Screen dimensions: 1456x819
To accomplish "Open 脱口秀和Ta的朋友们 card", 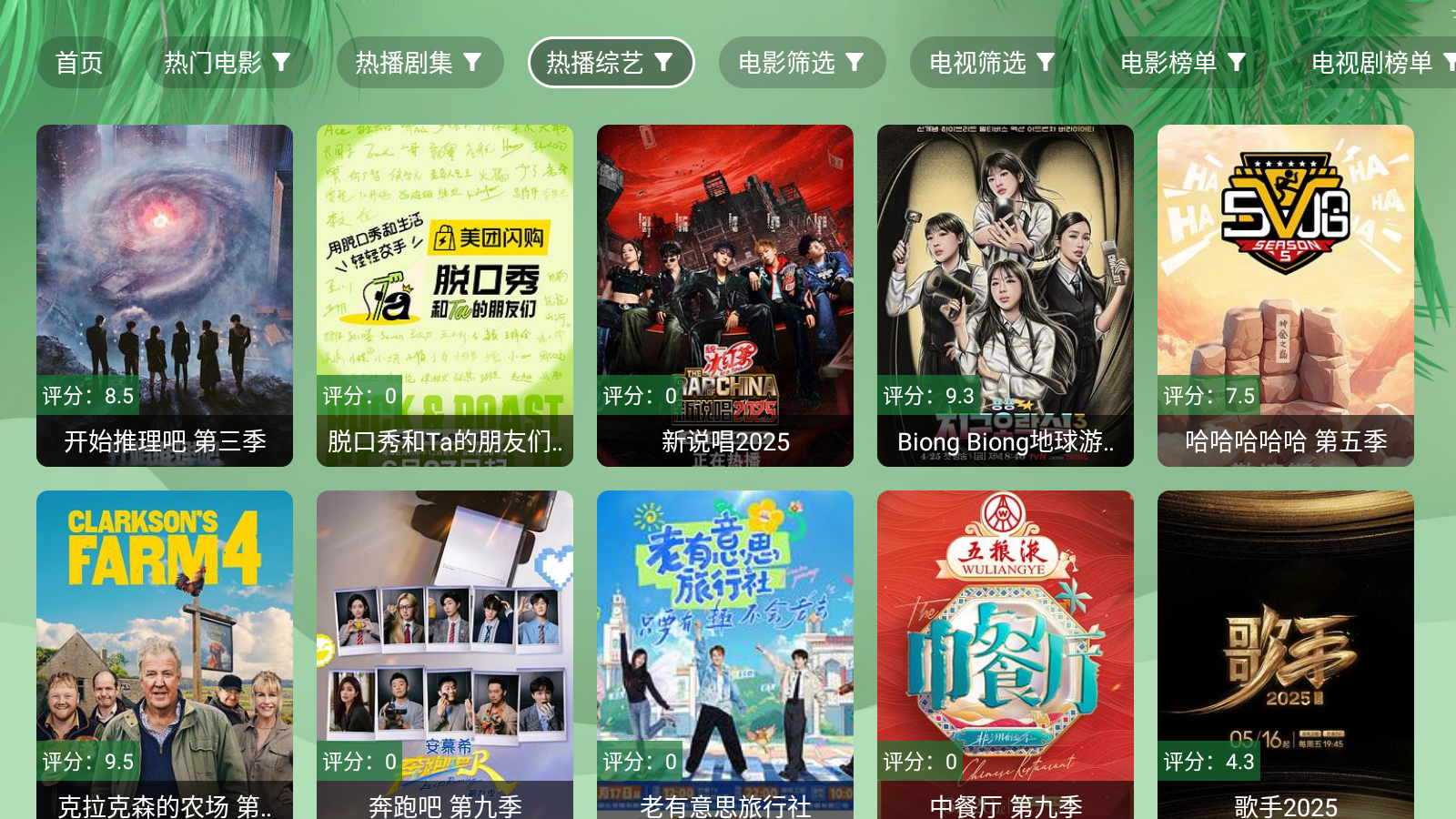I will [445, 295].
